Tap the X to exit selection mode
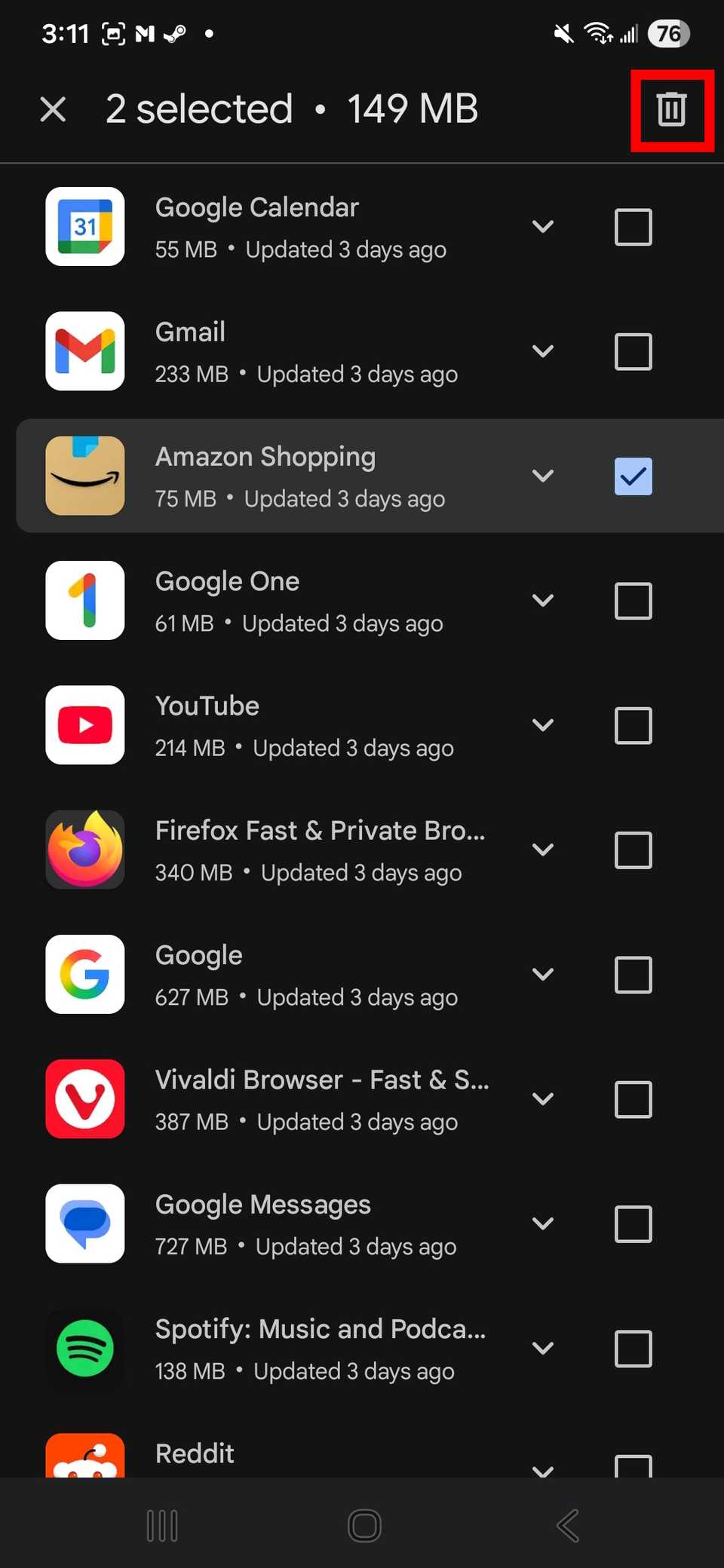Viewport: 724px width, 1568px height. pos(53,109)
